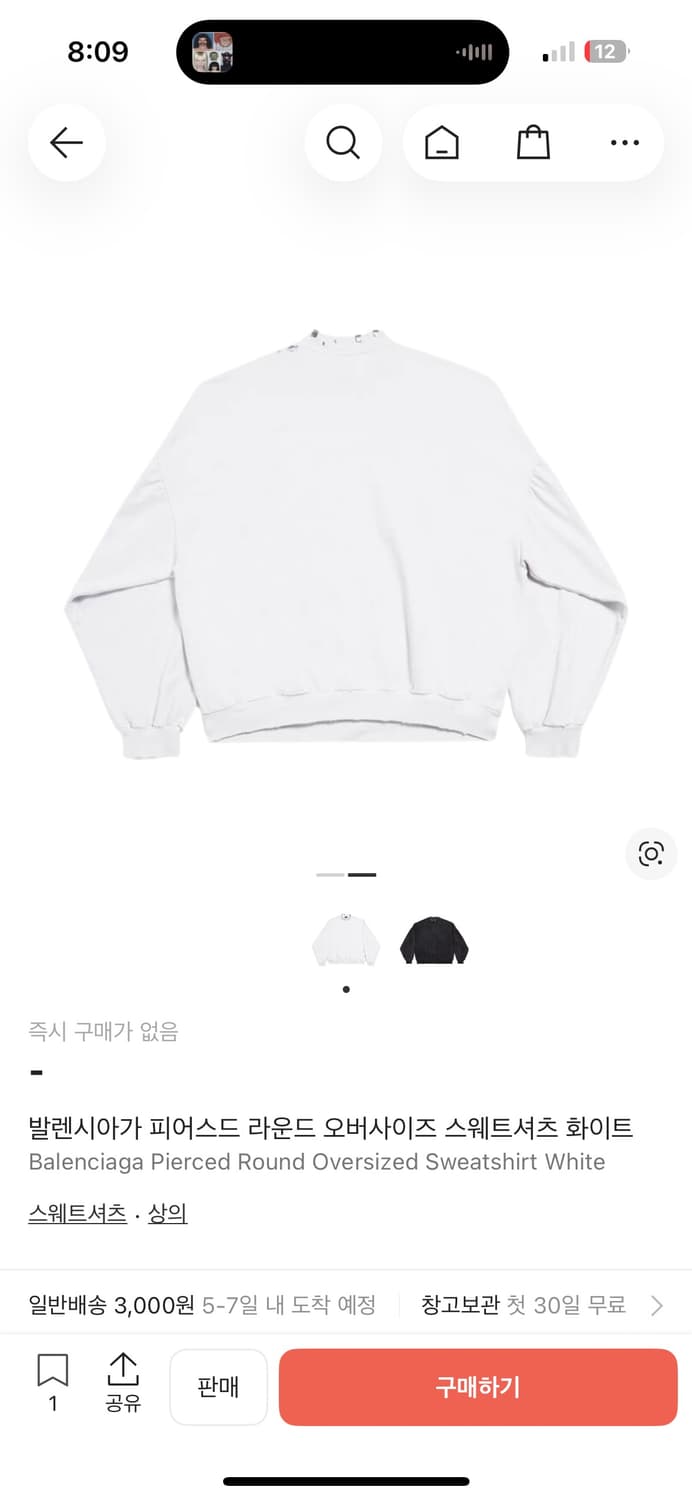Open the 상의 category link
Screen dimensions: 692x1500
tap(168, 1213)
